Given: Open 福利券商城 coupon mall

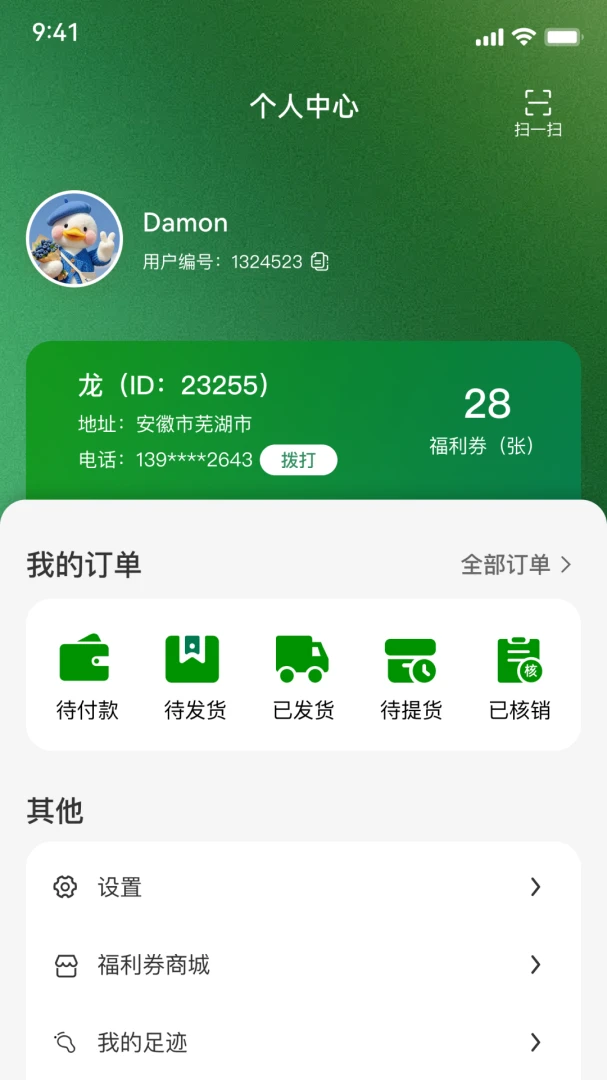Looking at the screenshot, I should click(303, 965).
